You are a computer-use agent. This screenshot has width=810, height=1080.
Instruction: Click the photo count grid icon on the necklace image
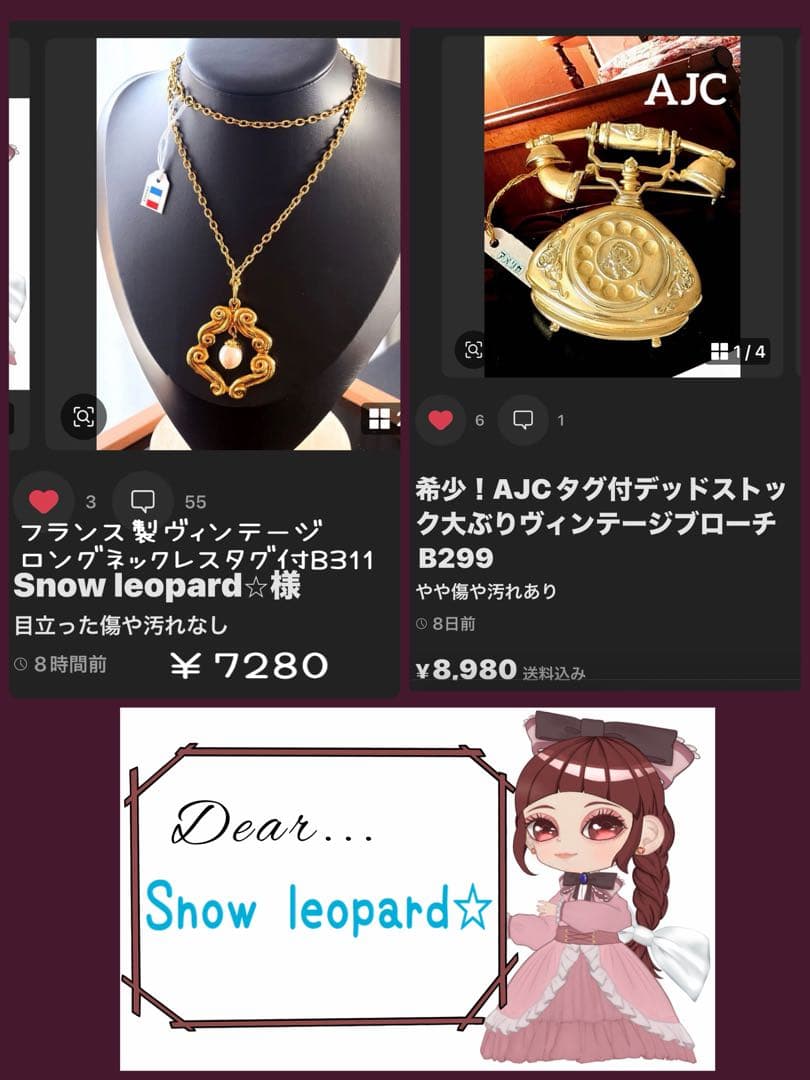point(377,418)
